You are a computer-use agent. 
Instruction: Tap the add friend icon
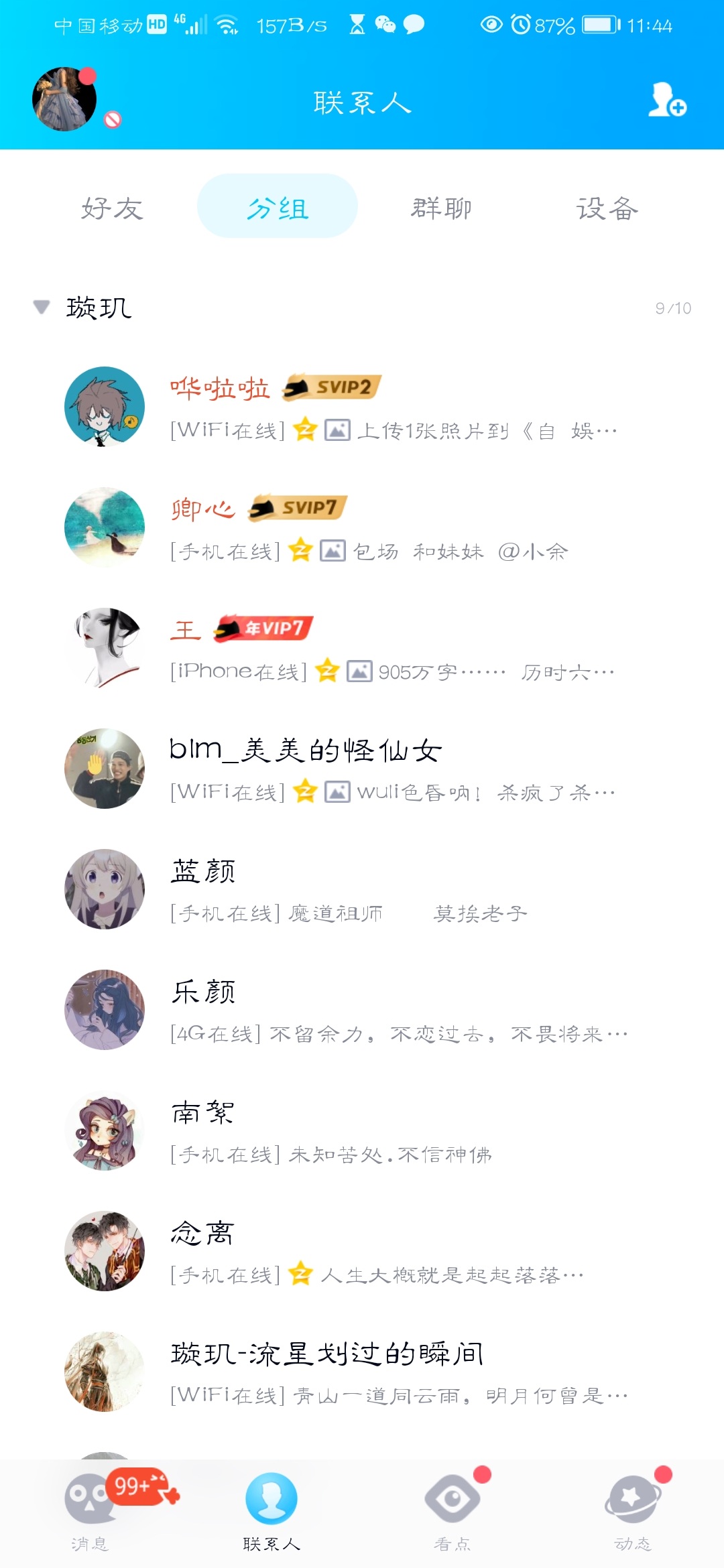pos(666,101)
